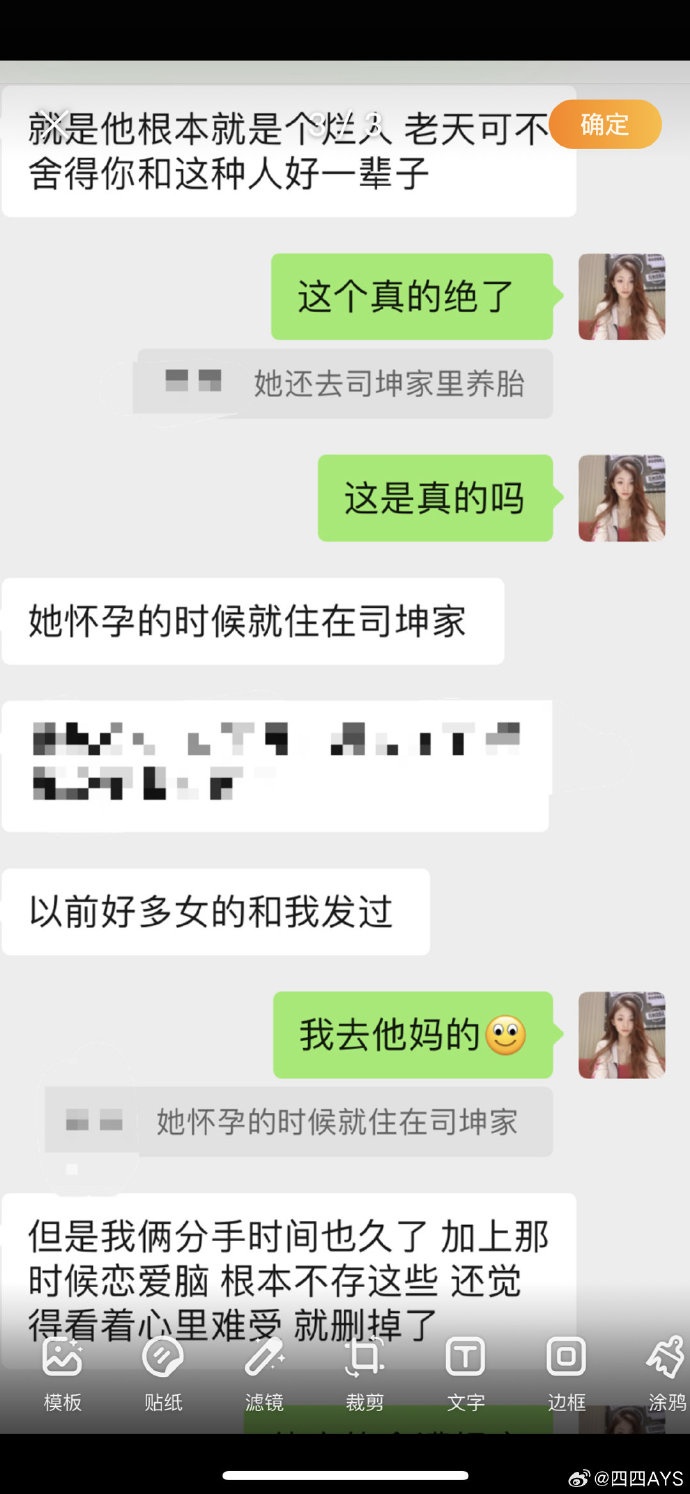
Task: Select the 裁剪 crop tool
Action: tap(364, 1372)
